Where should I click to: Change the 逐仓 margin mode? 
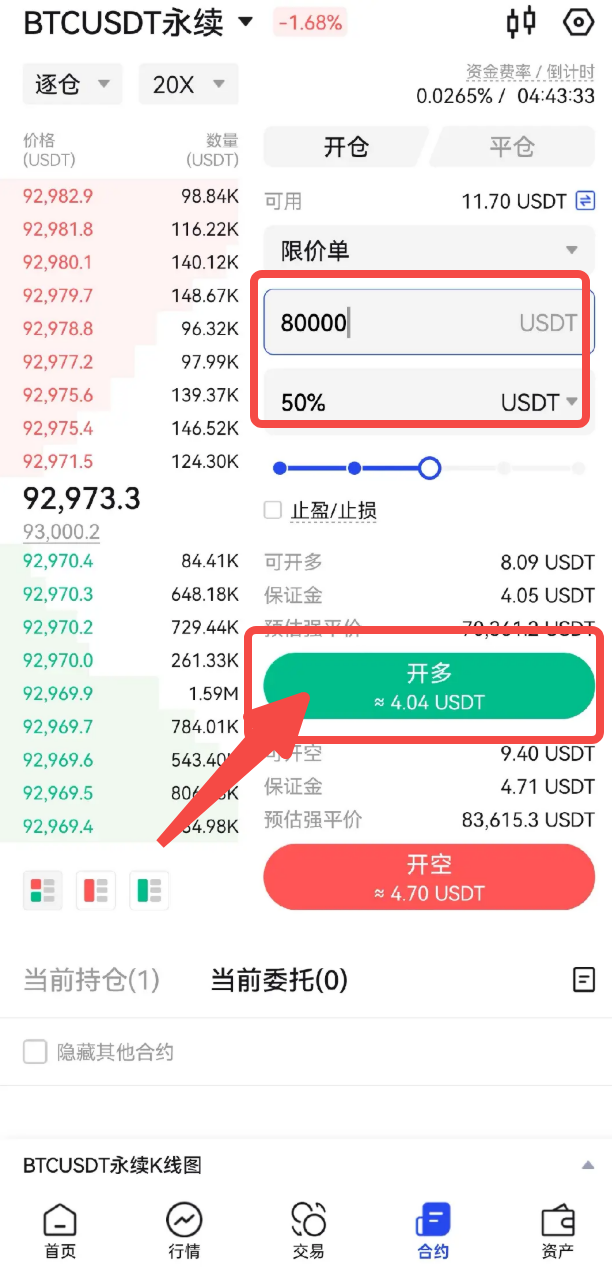[72, 85]
